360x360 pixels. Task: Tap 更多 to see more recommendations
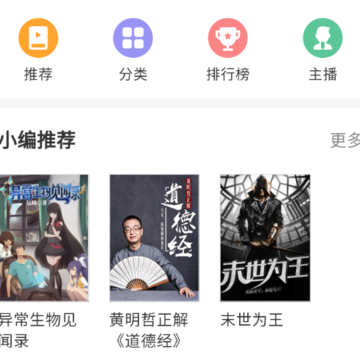345,140
